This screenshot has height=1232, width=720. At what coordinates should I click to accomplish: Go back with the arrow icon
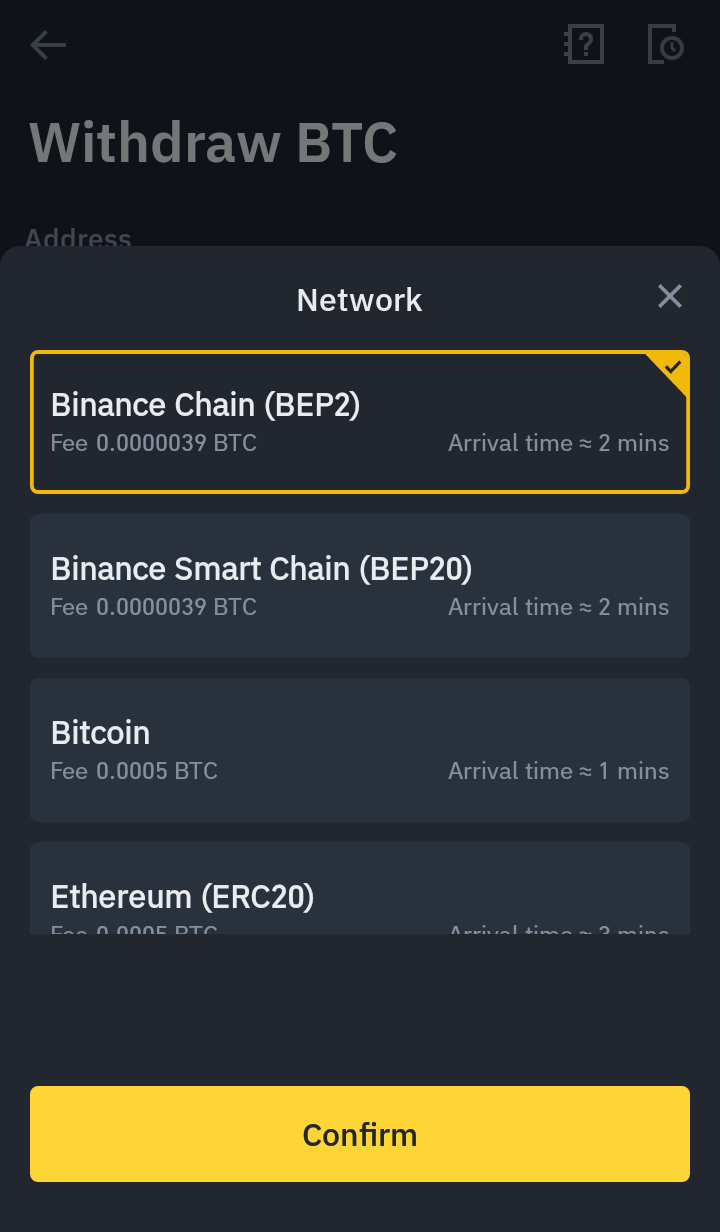tap(48, 45)
